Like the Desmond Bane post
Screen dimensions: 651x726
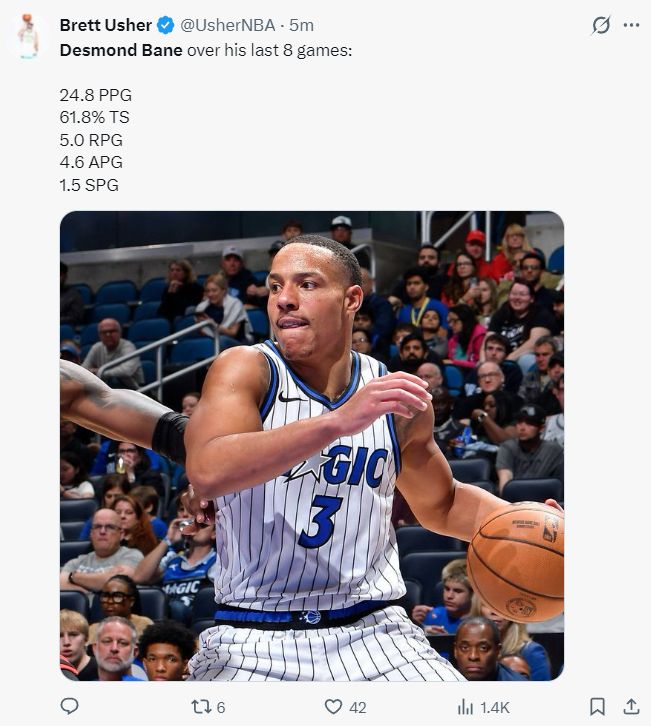point(334,706)
